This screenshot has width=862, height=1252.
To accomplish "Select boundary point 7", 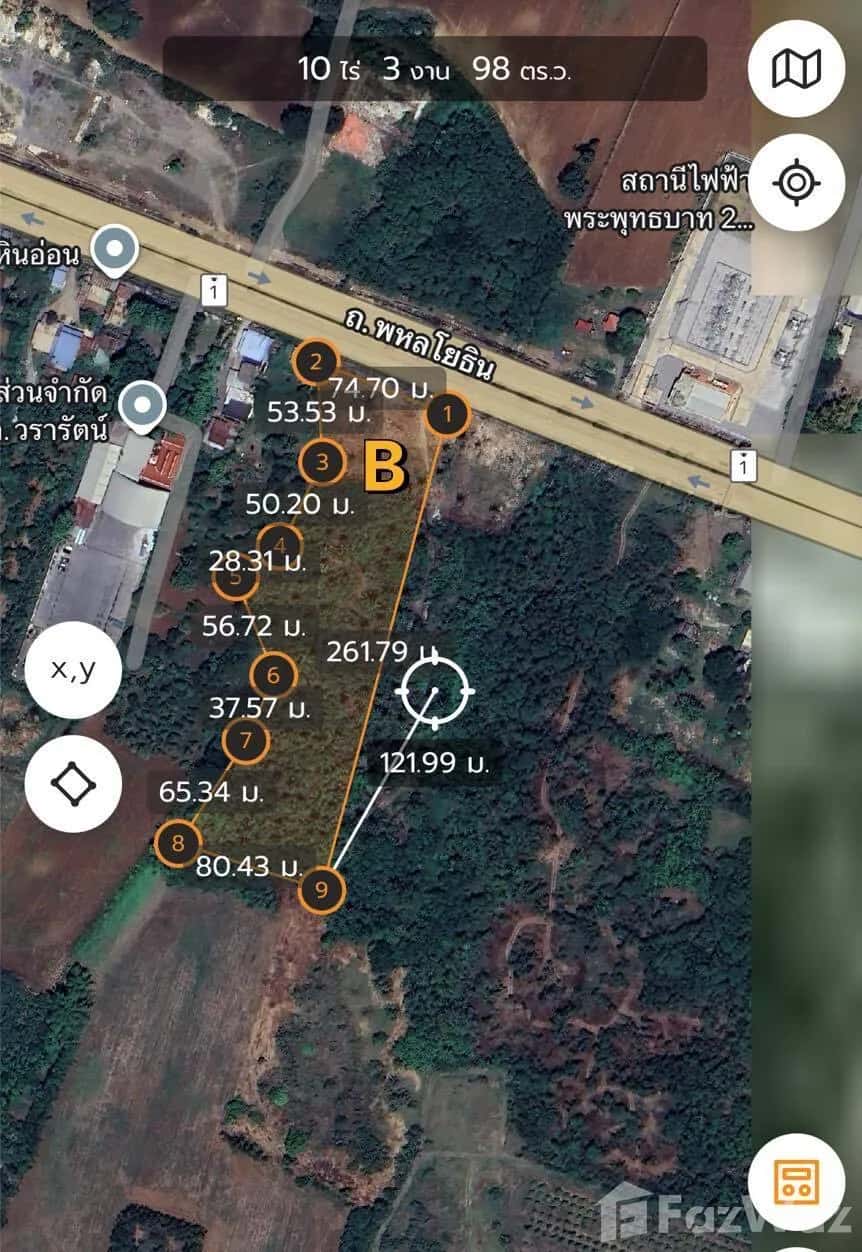I will [246, 741].
